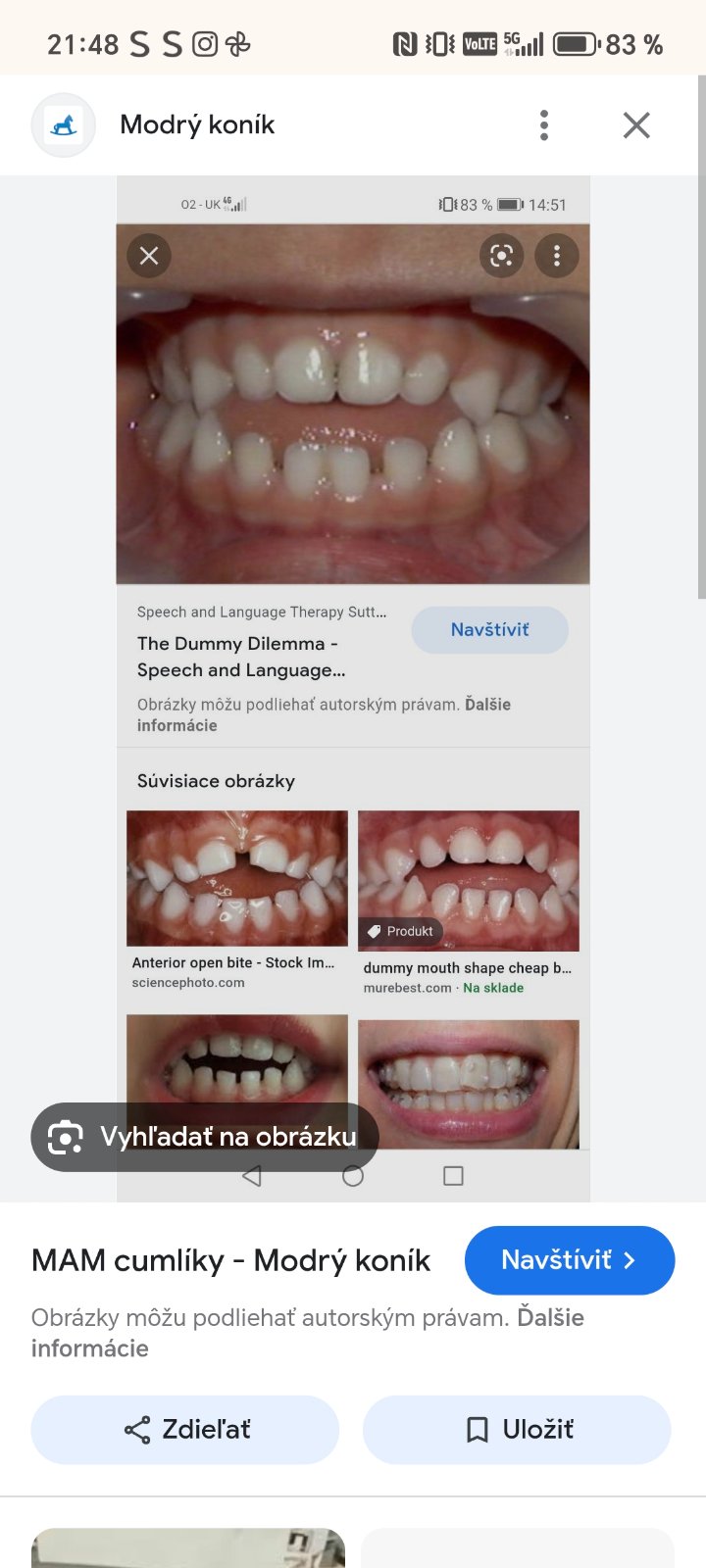The image size is (706, 1568).
Task: Save the image with Uložiť
Action: 517,1430
